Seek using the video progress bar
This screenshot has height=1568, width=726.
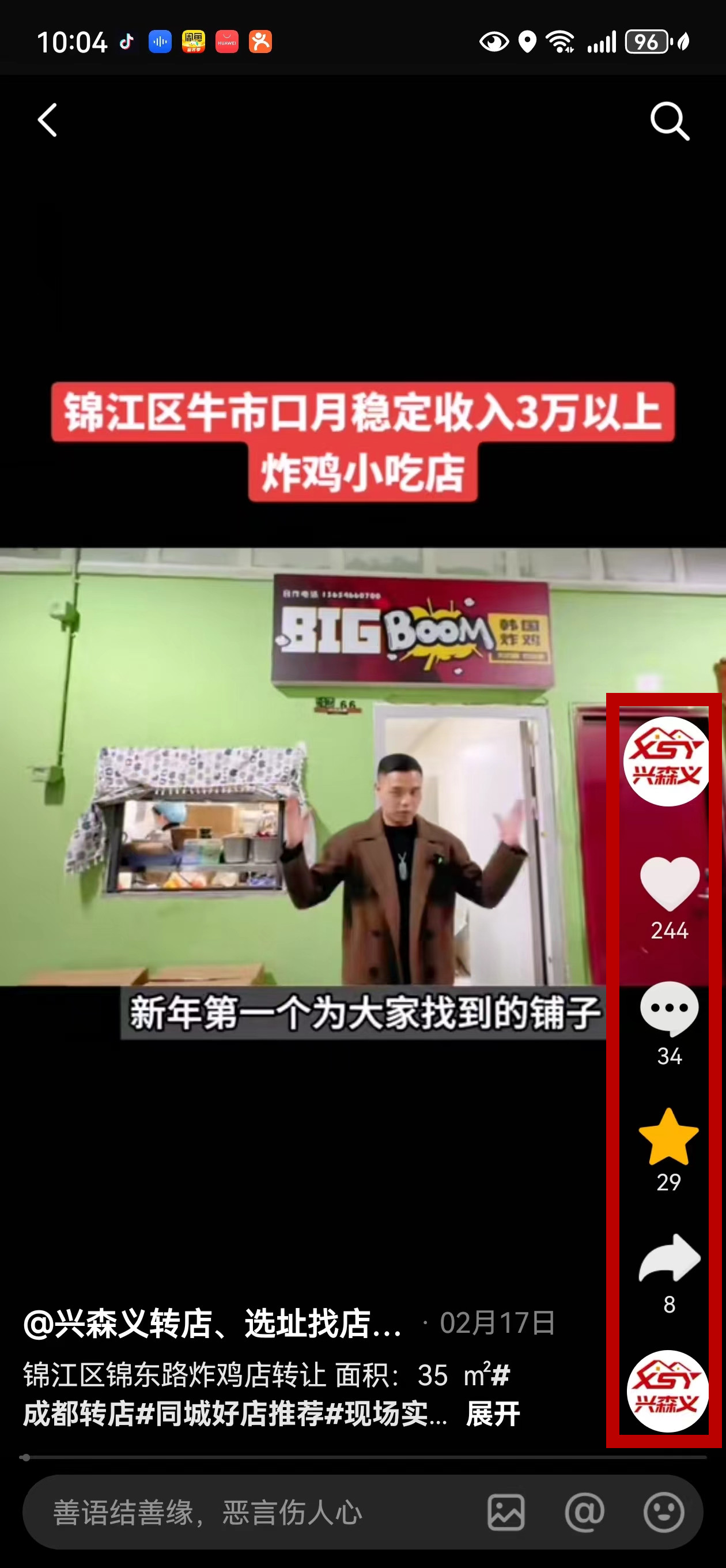coord(365,1458)
